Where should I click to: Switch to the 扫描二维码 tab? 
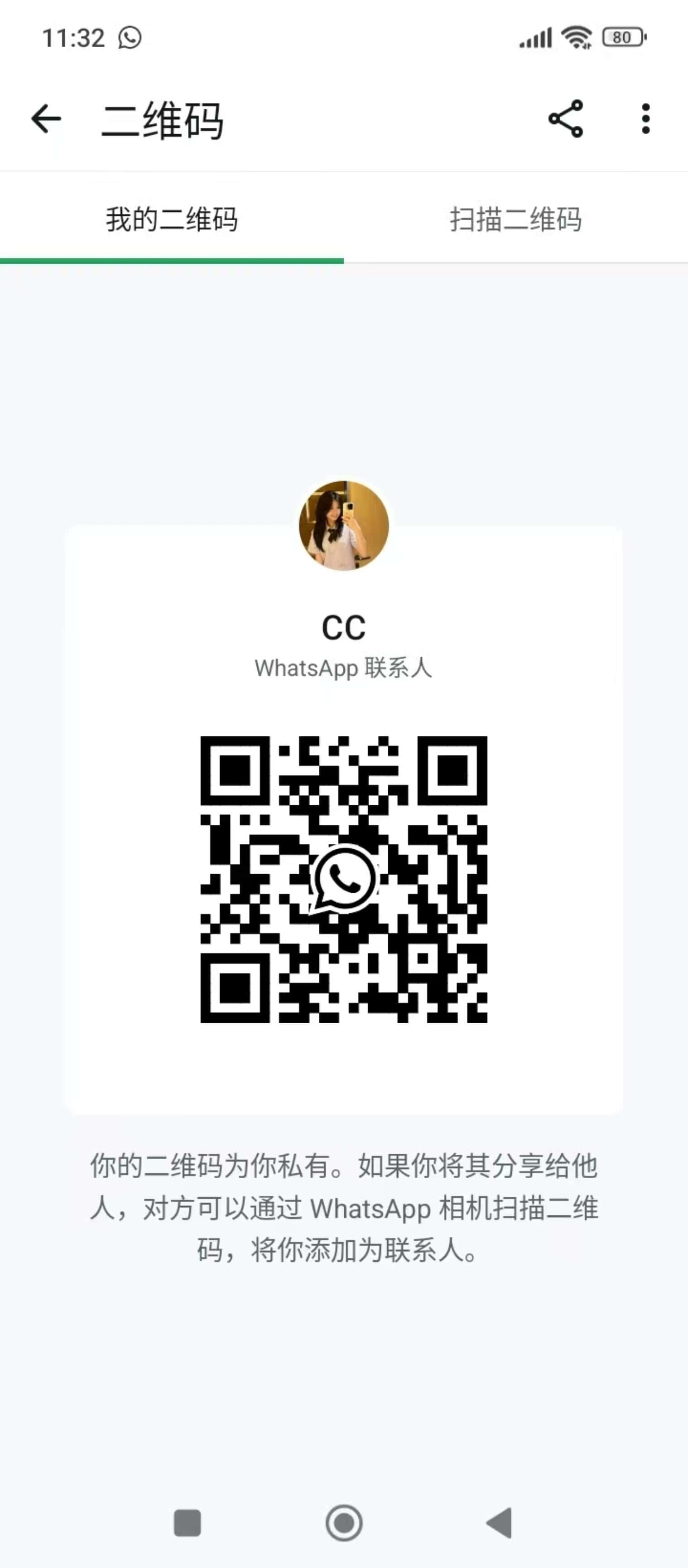tap(516, 219)
